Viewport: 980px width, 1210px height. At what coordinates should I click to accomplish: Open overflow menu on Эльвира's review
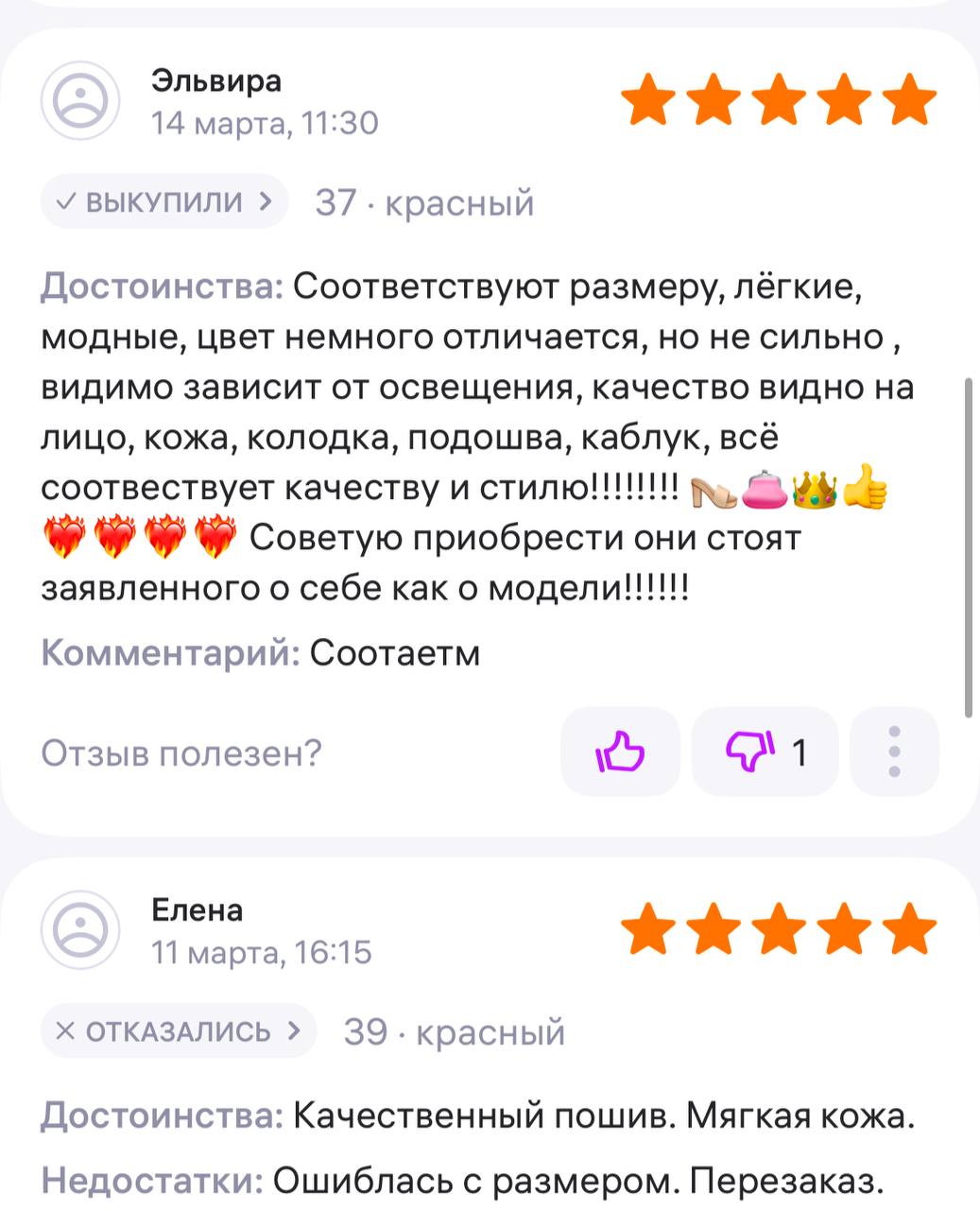(894, 752)
